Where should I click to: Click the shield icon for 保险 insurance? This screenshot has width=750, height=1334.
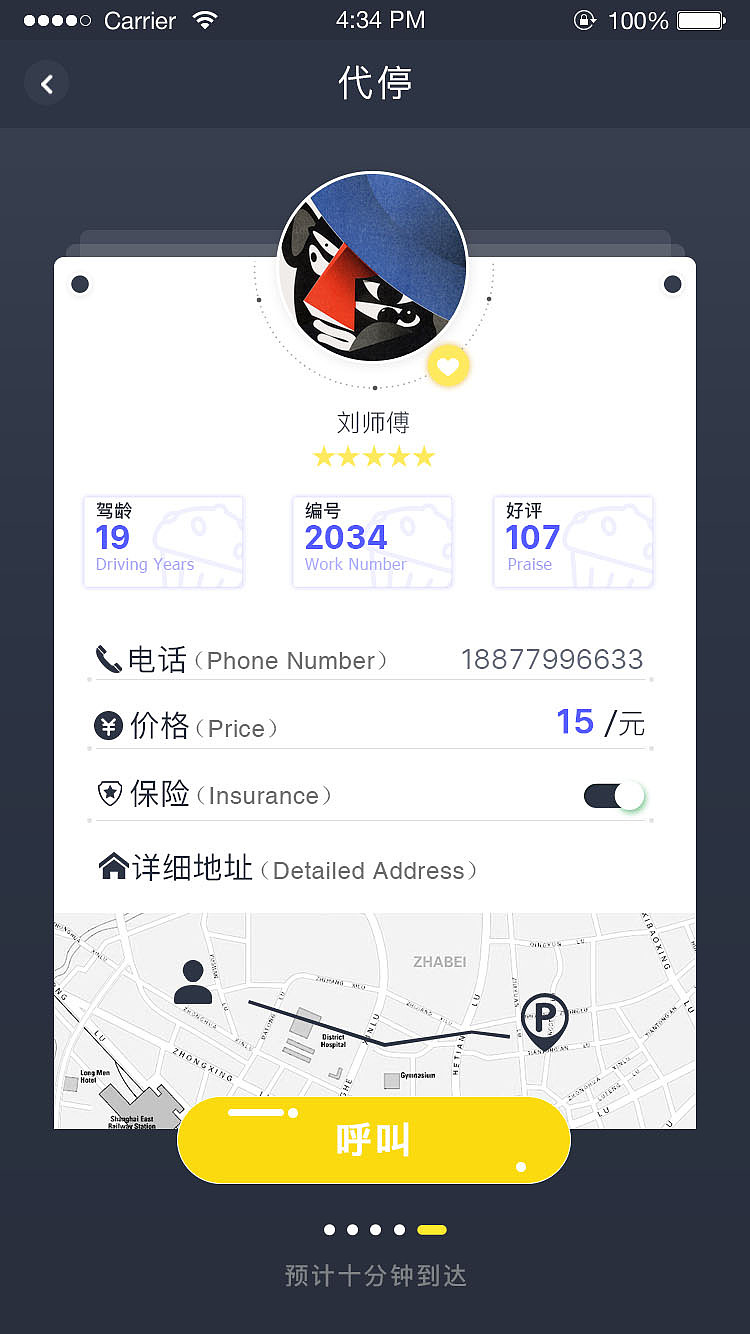tap(107, 795)
